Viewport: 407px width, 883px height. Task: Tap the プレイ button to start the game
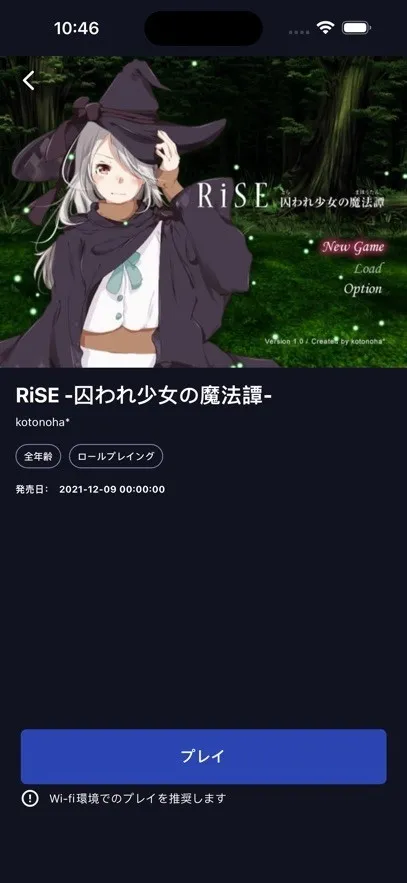203,756
